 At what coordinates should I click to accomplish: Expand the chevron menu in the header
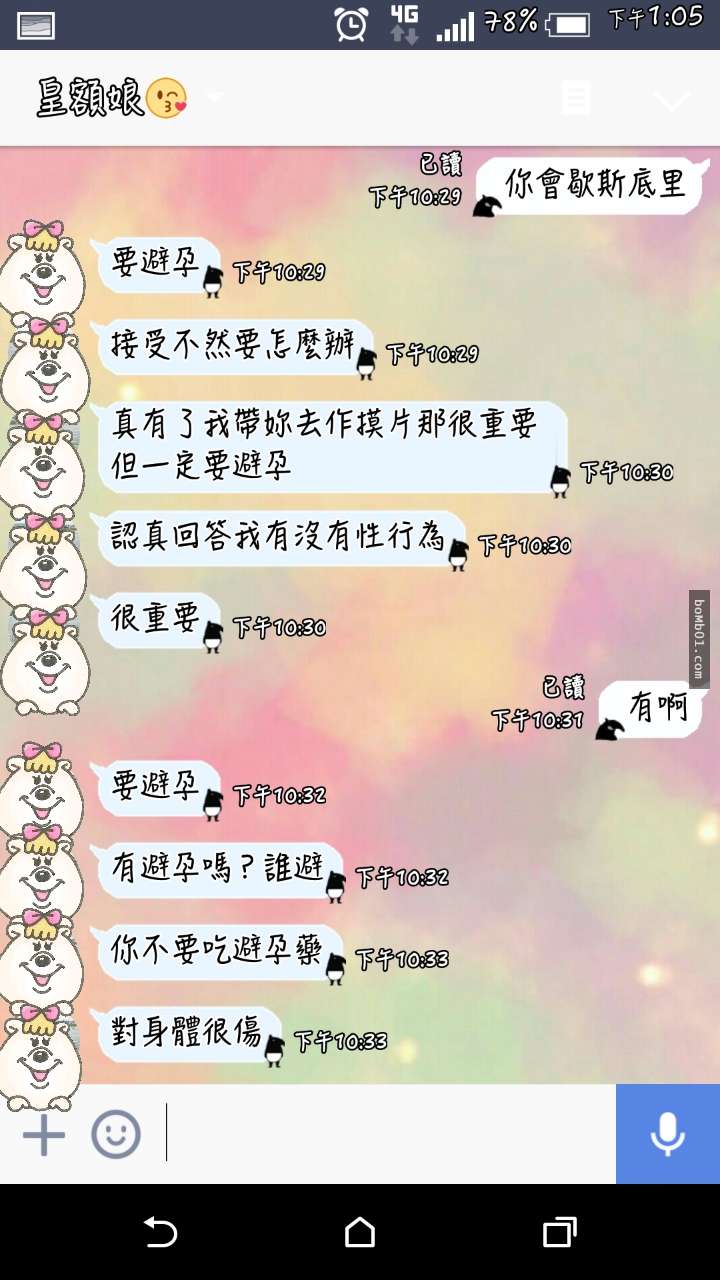coord(671,100)
